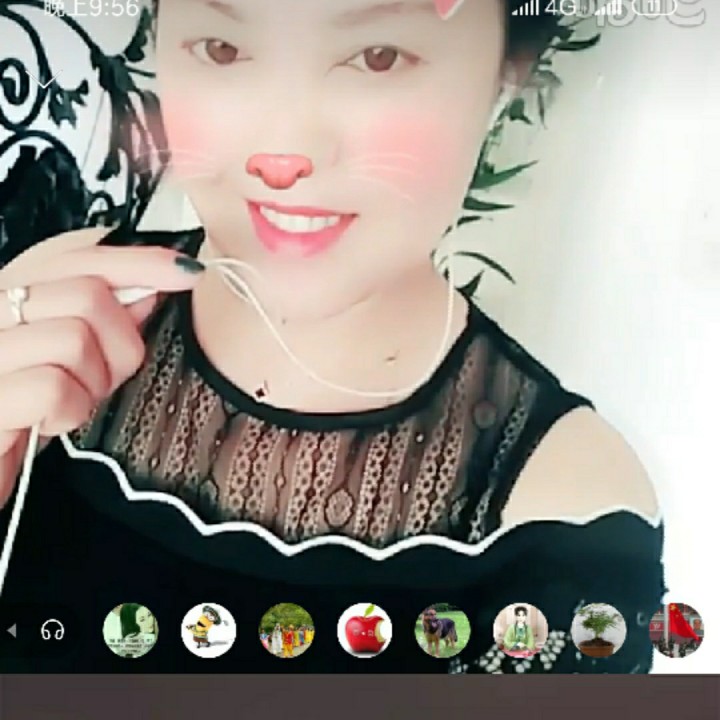Tap the small left arrow beside headphones
This screenshot has width=720, height=720.
click(x=12, y=630)
